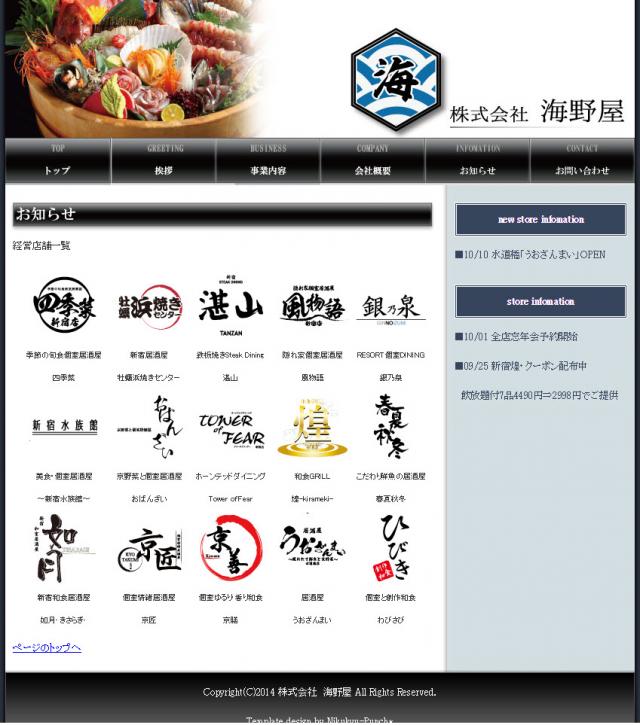Image resolution: width=640 pixels, height=725 pixels.
Task: Select the 京囍 store logo
Action: (x=231, y=548)
